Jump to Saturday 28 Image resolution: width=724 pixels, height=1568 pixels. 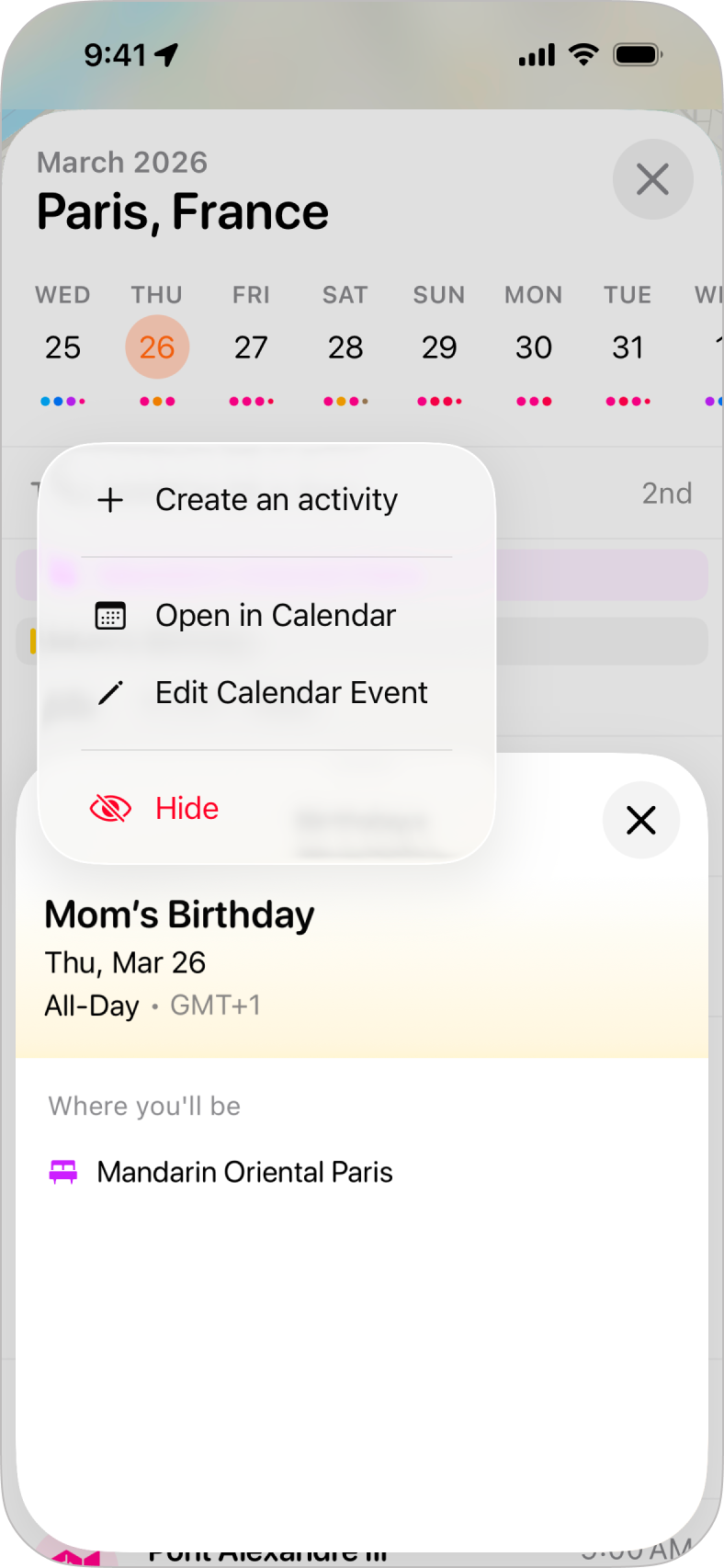click(x=345, y=347)
